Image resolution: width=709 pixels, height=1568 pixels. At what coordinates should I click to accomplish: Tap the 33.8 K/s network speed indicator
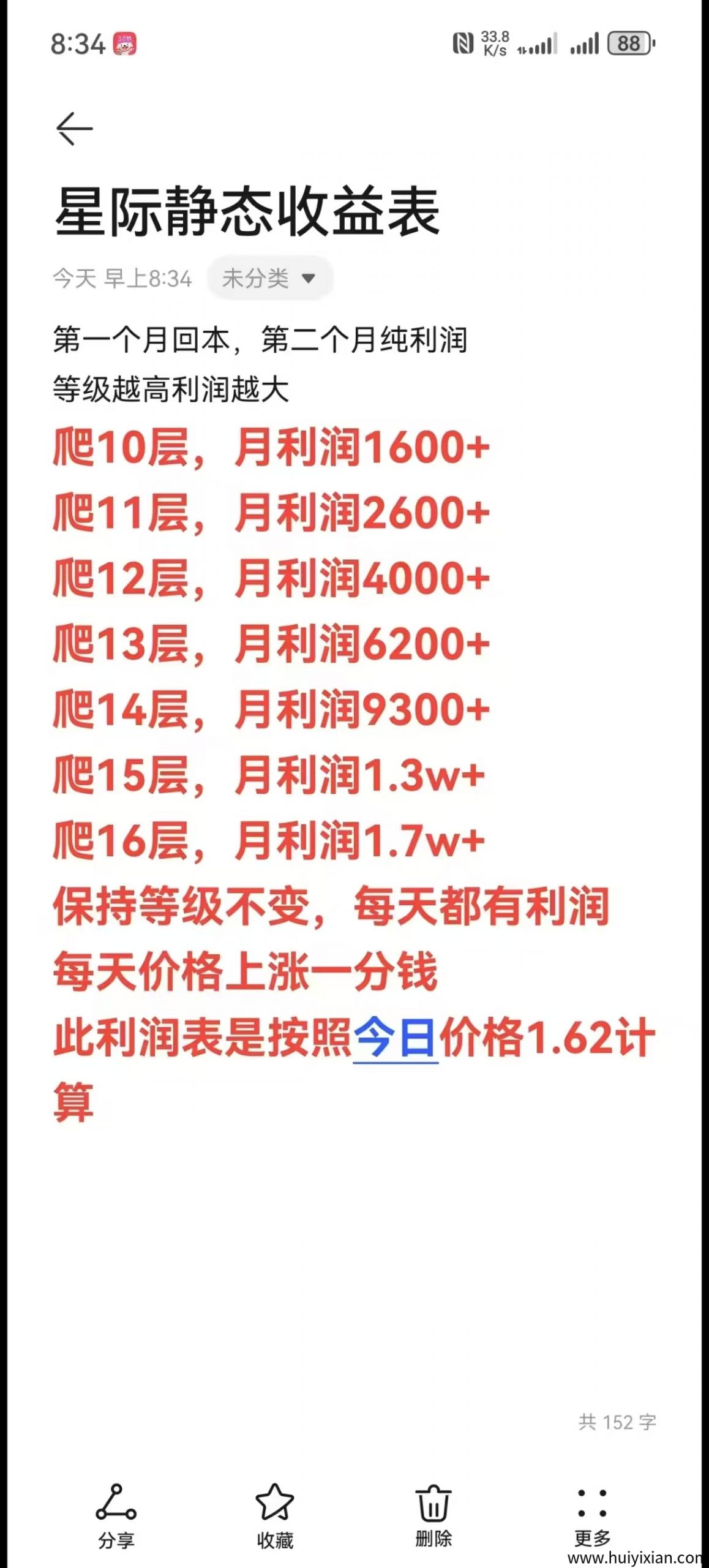coord(496,42)
